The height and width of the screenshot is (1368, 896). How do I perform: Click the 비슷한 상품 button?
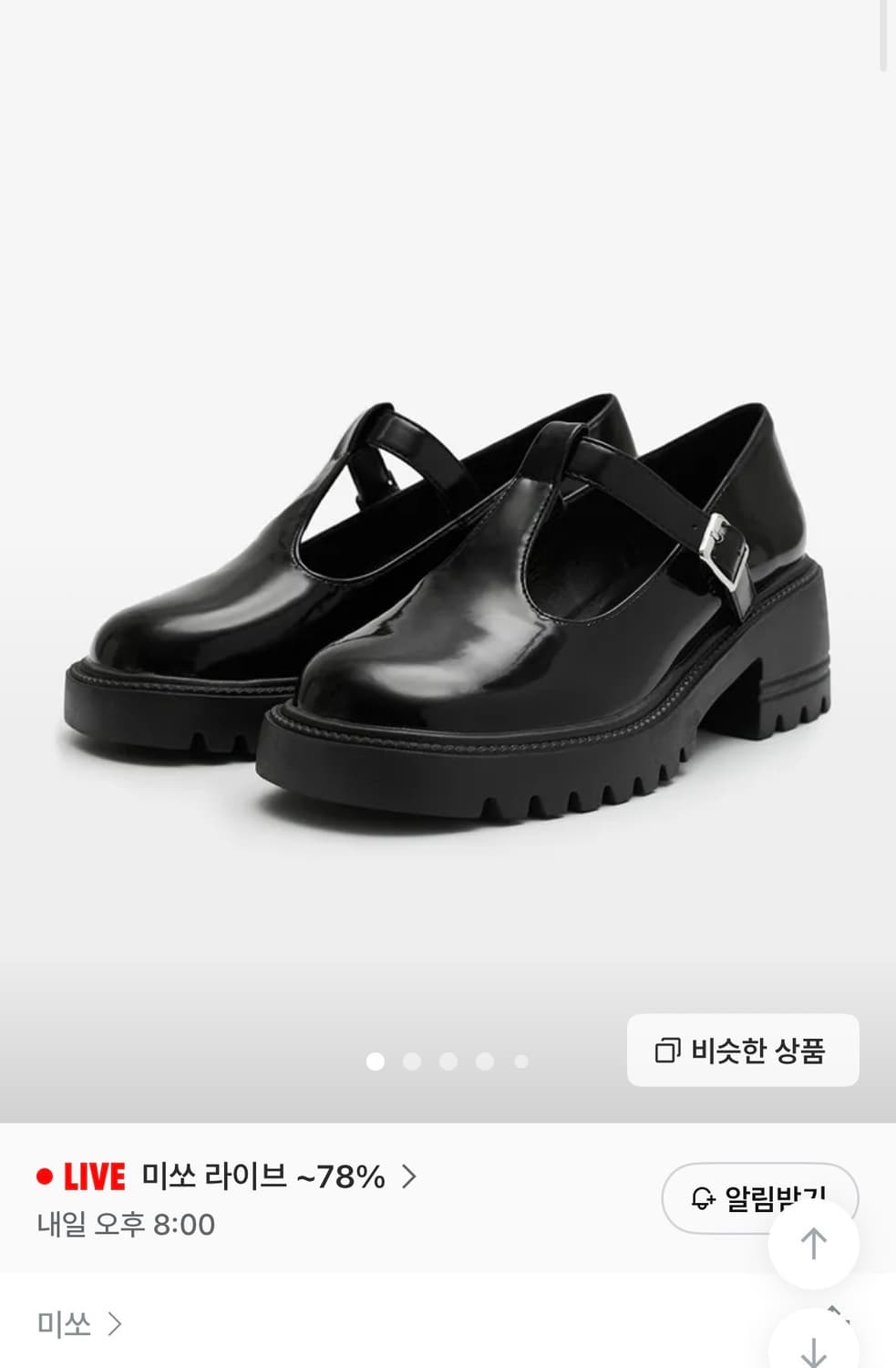(741, 1051)
